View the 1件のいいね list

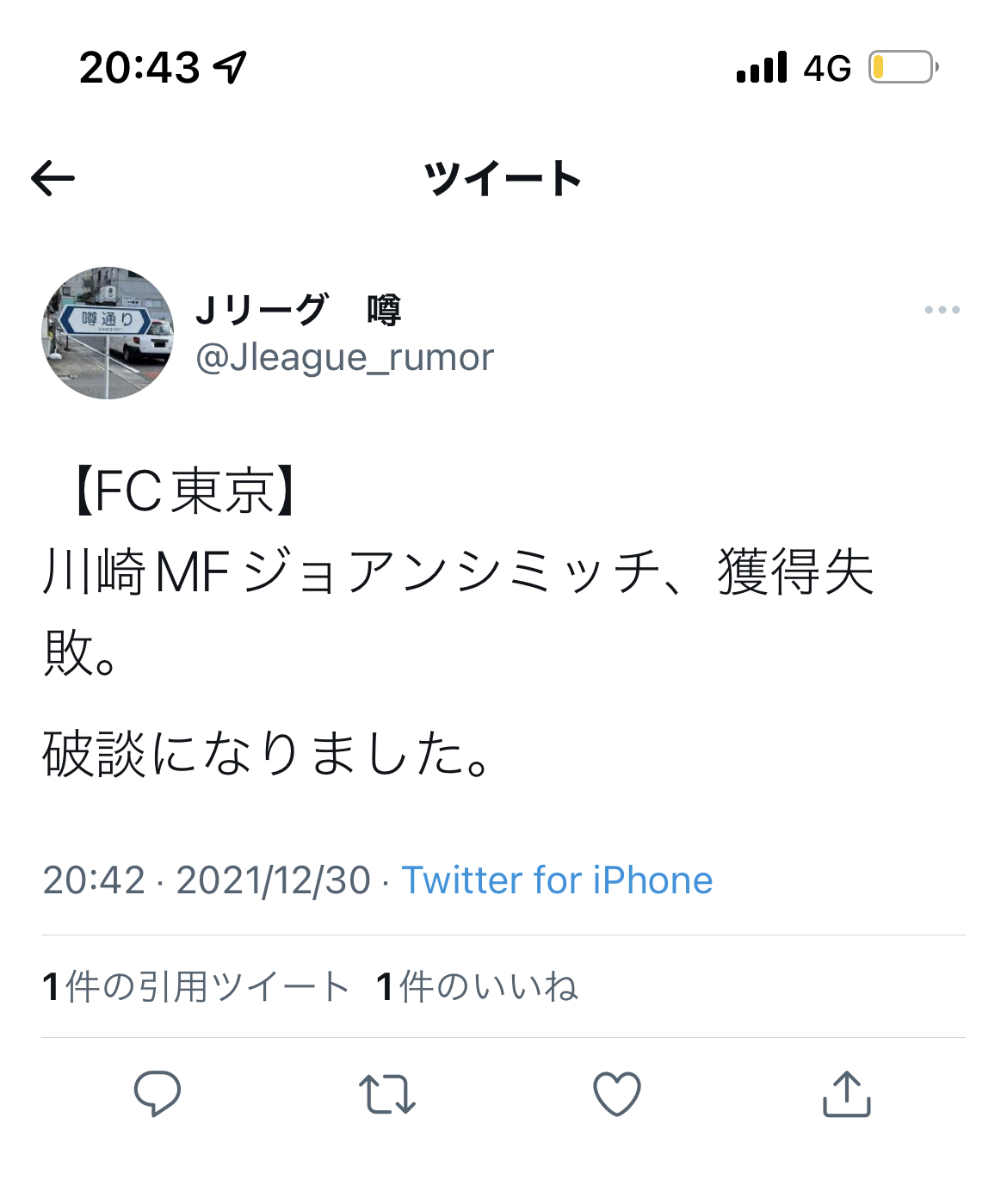tap(477, 987)
